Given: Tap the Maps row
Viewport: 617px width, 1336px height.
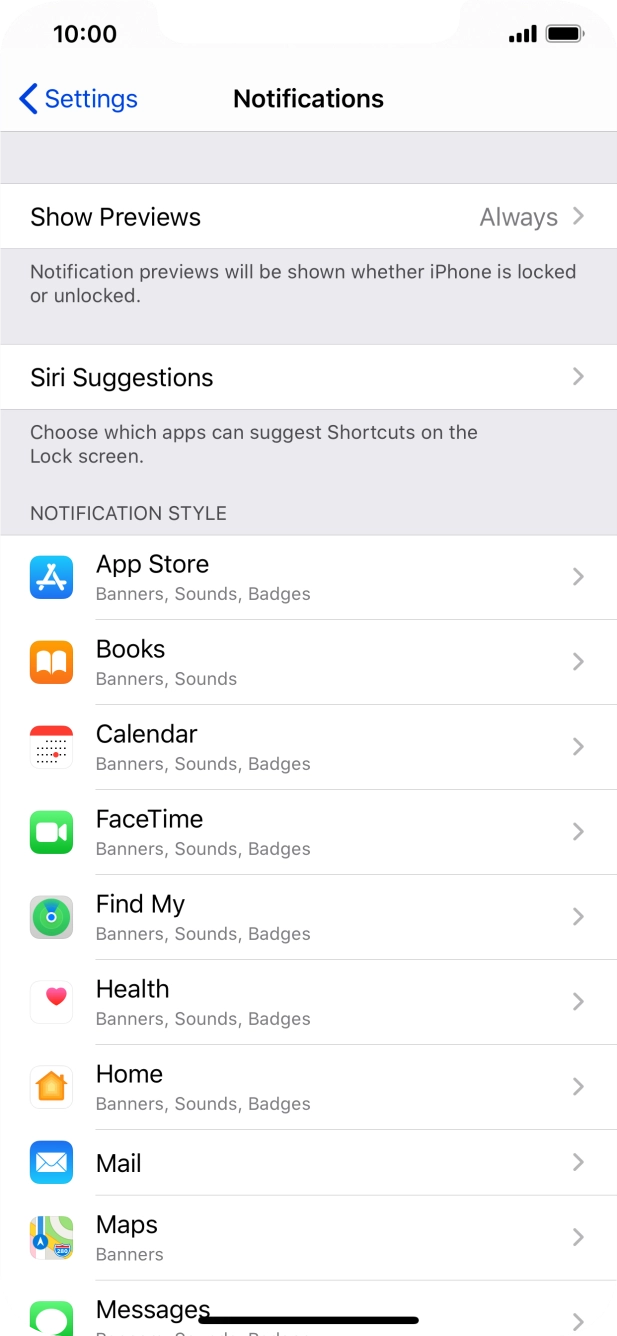Looking at the screenshot, I should 308,1238.
